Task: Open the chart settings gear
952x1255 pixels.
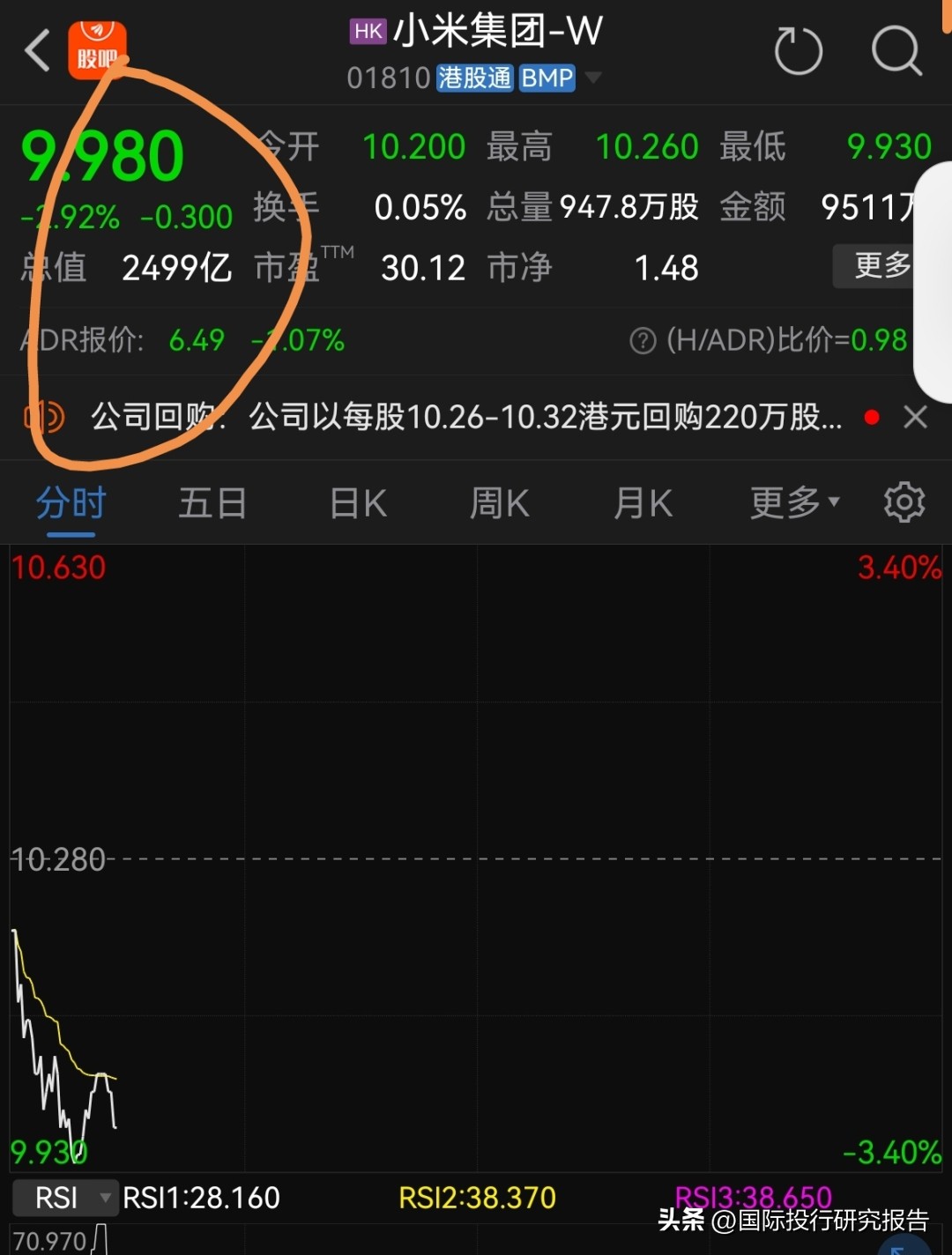Action: (903, 501)
